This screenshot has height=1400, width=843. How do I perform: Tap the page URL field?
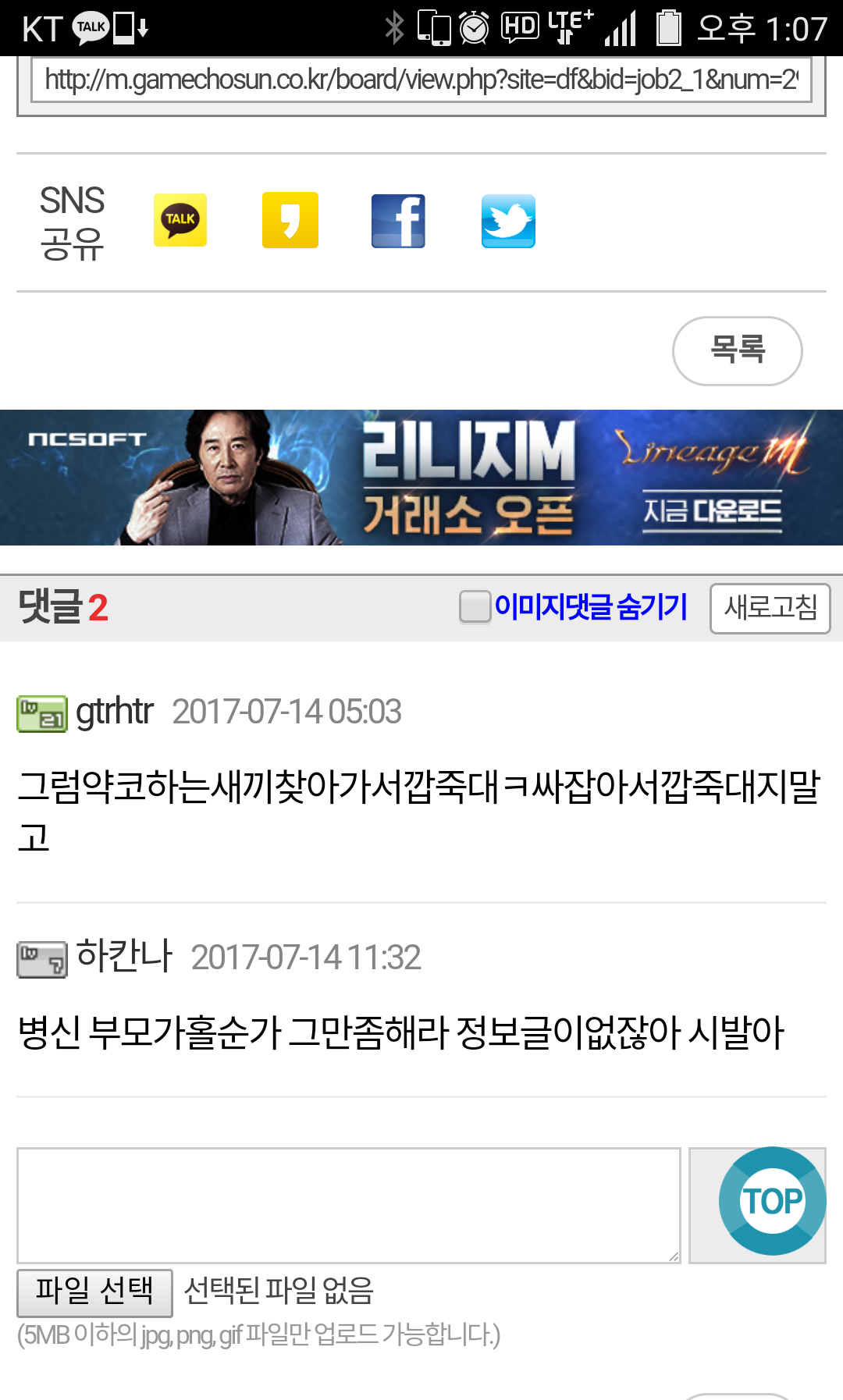click(421, 80)
